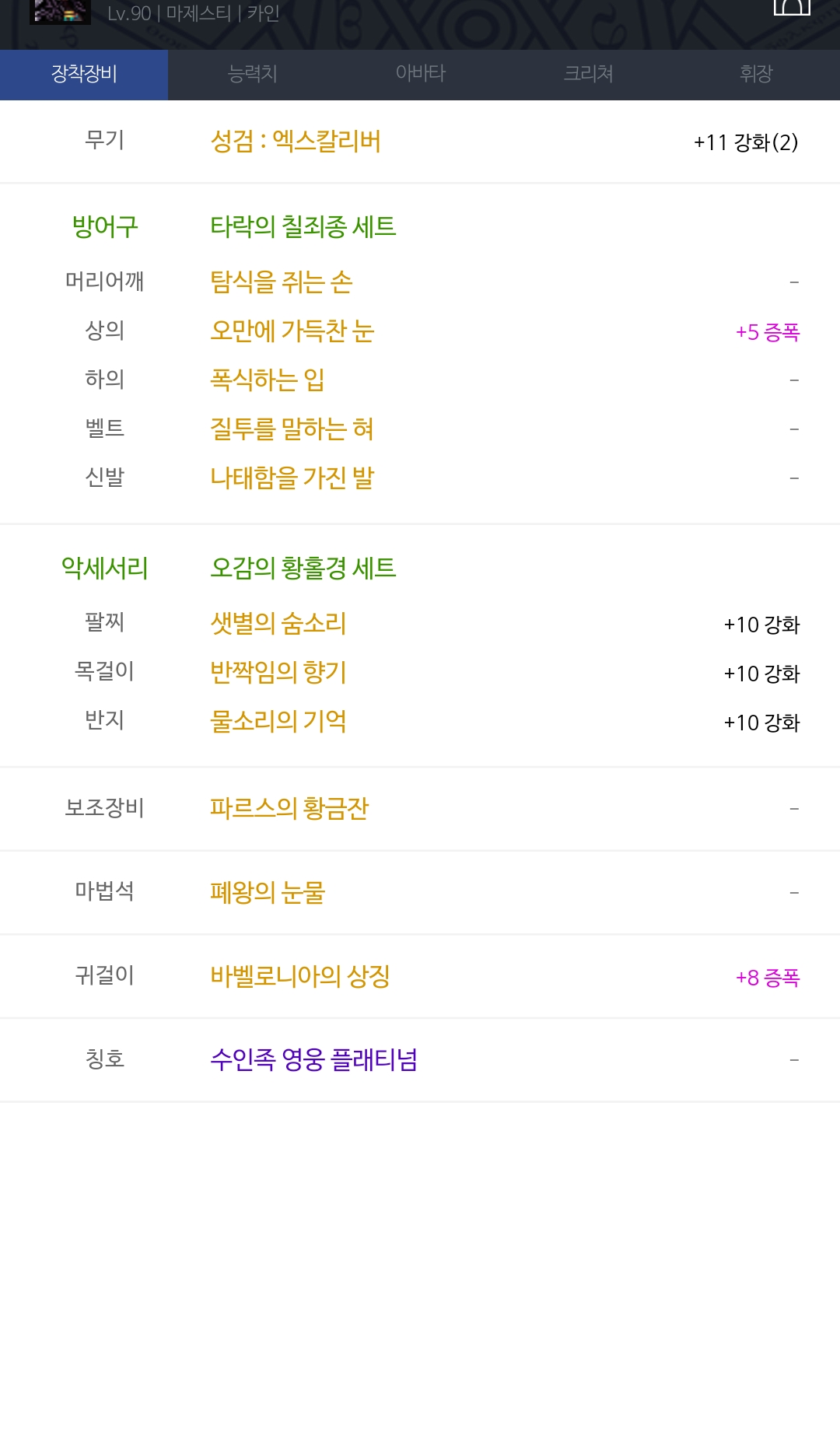Open belt item 질투를 말하는 혀
The image size is (840, 1435).
[292, 429]
